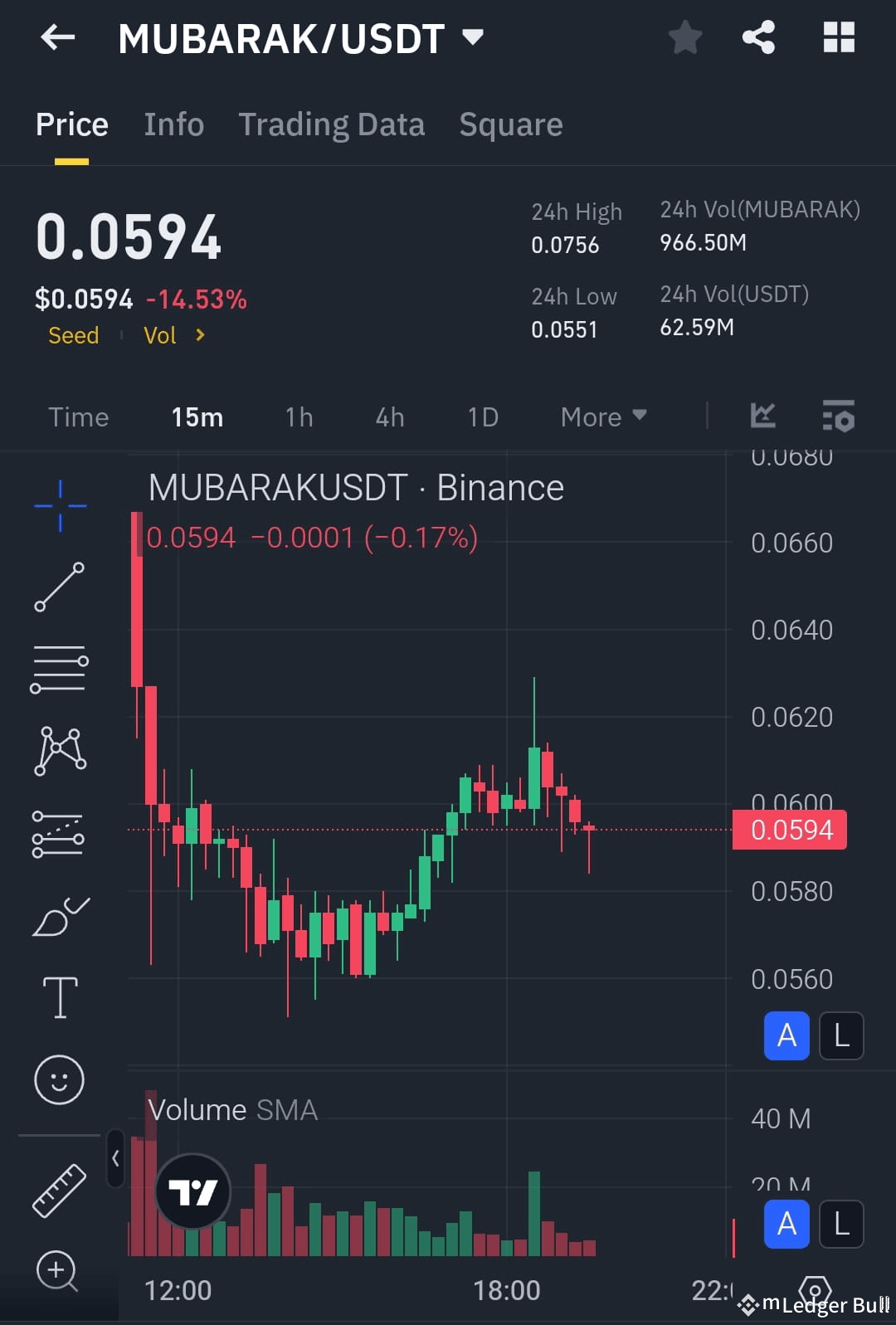Select the crosshair cursor tool
This screenshot has width=896, height=1325.
59,504
